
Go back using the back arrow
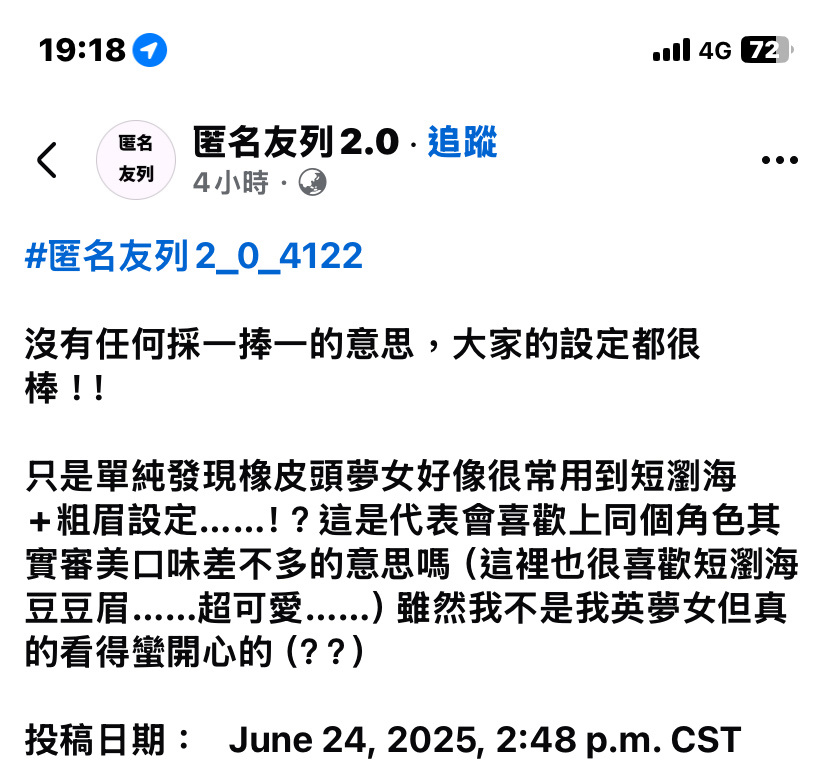[47, 160]
